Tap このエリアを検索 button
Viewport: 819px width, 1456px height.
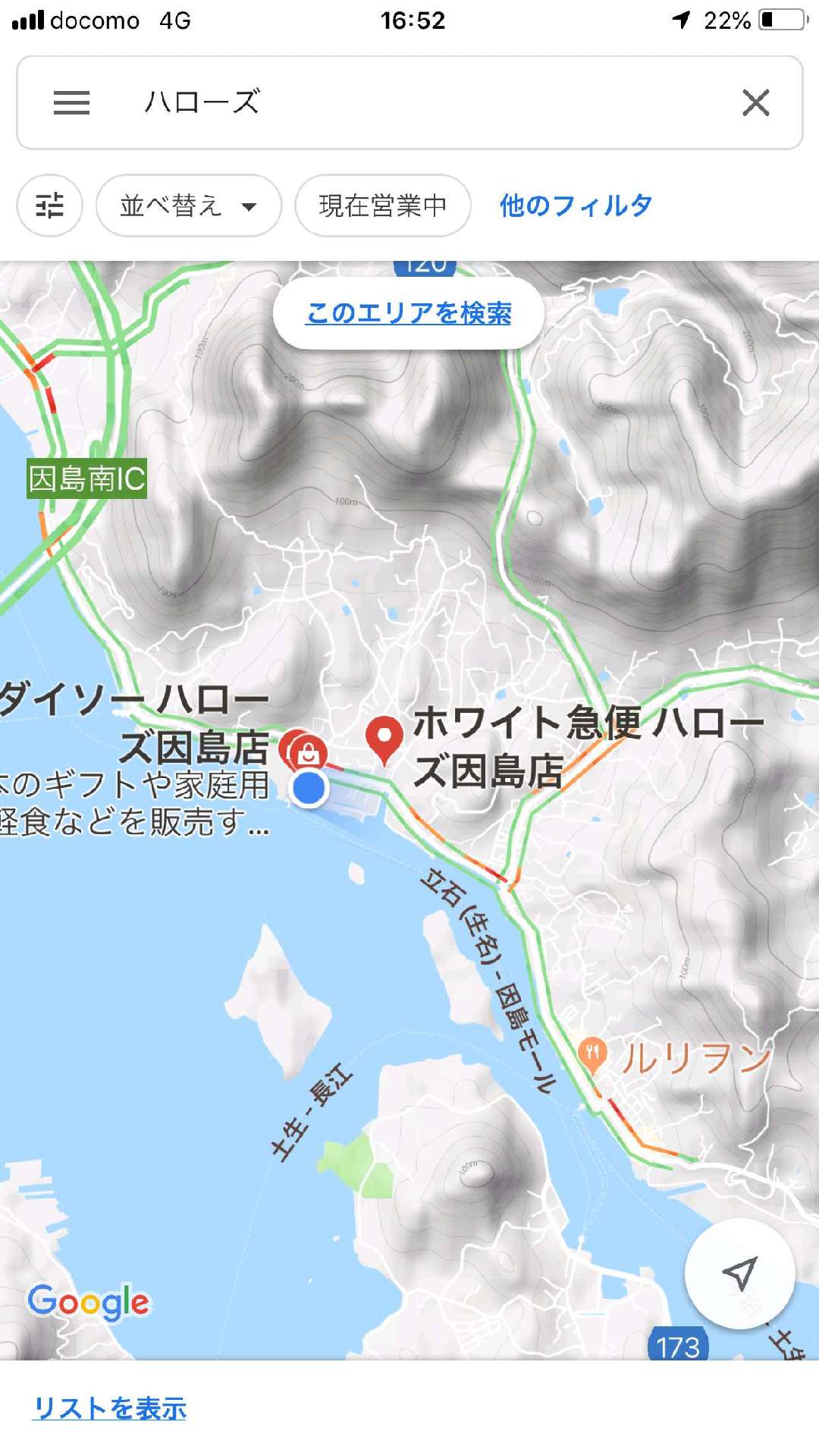coord(409,313)
